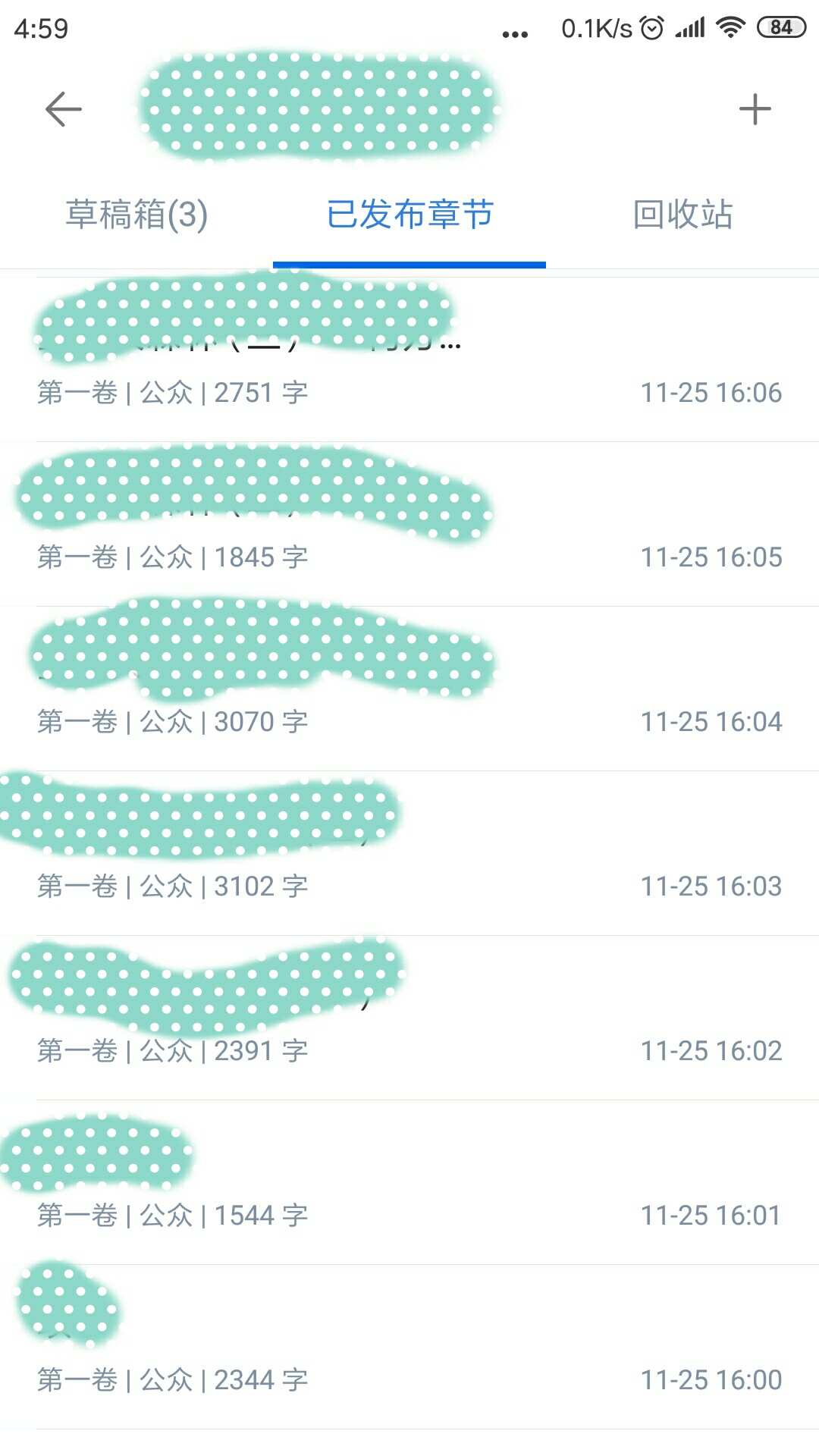This screenshot has height=1456, width=819.
Task: Open the 回收站 tab
Action: point(682,215)
